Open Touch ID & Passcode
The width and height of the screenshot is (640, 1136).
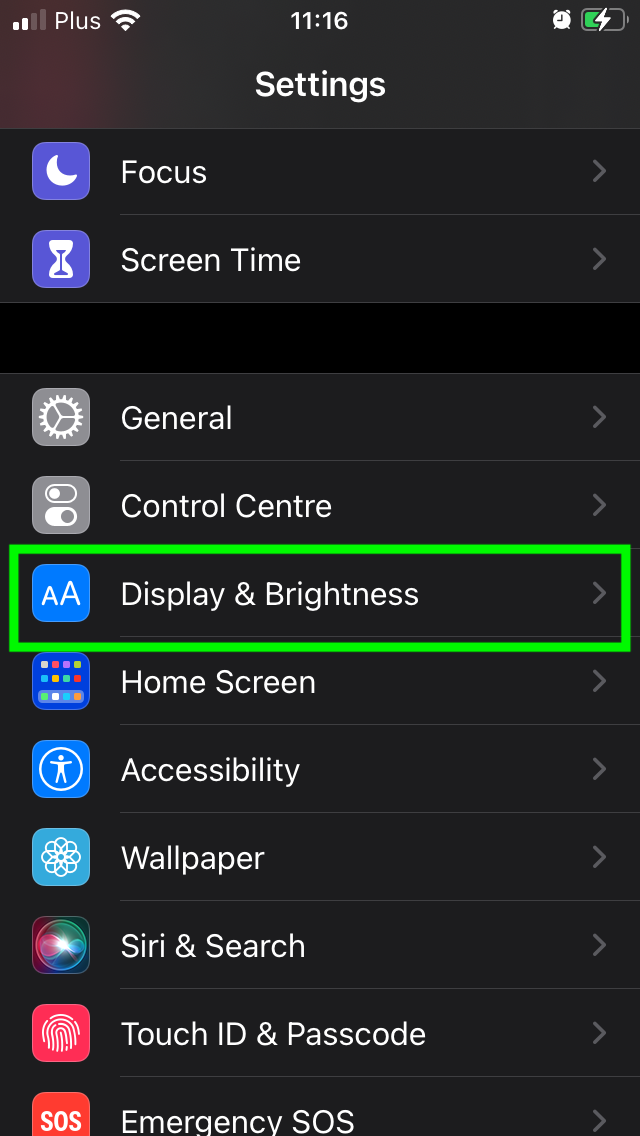[320, 1034]
